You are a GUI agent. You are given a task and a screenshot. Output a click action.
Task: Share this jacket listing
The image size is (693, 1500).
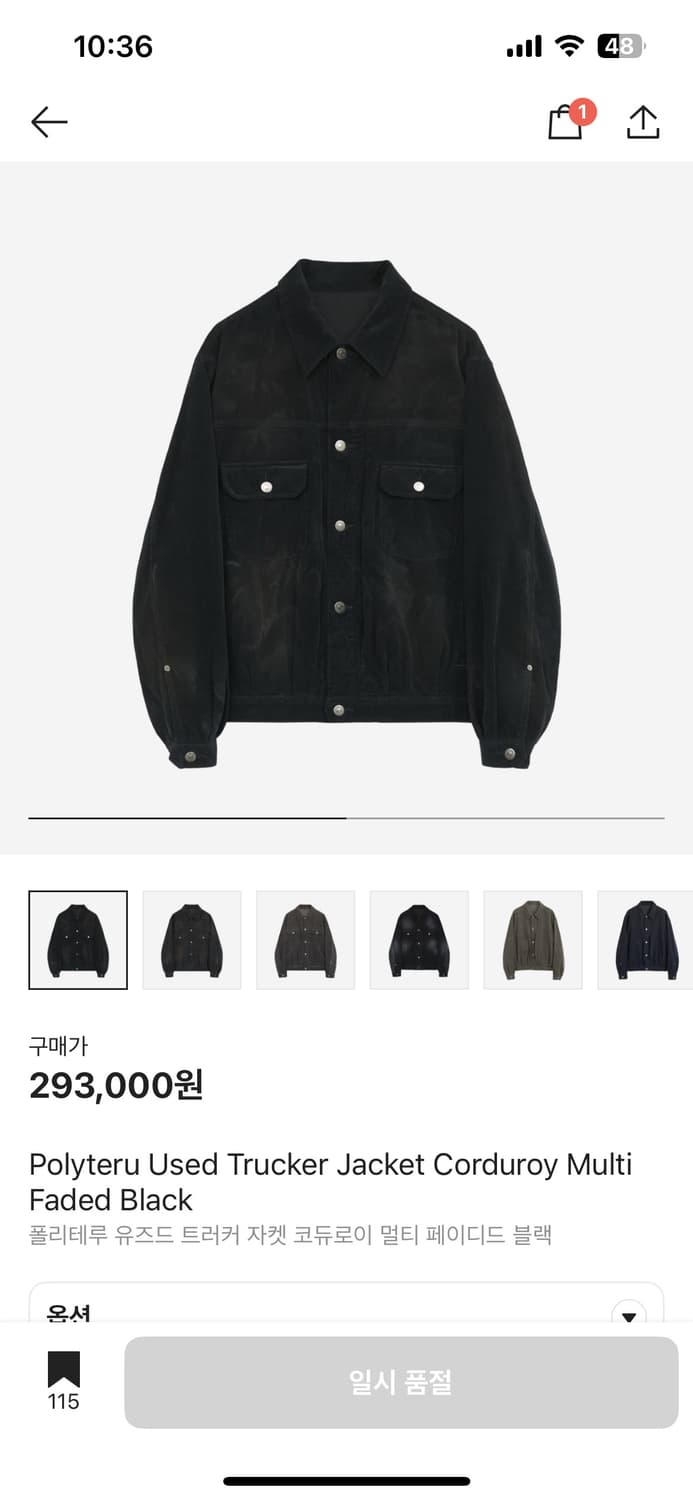[643, 122]
